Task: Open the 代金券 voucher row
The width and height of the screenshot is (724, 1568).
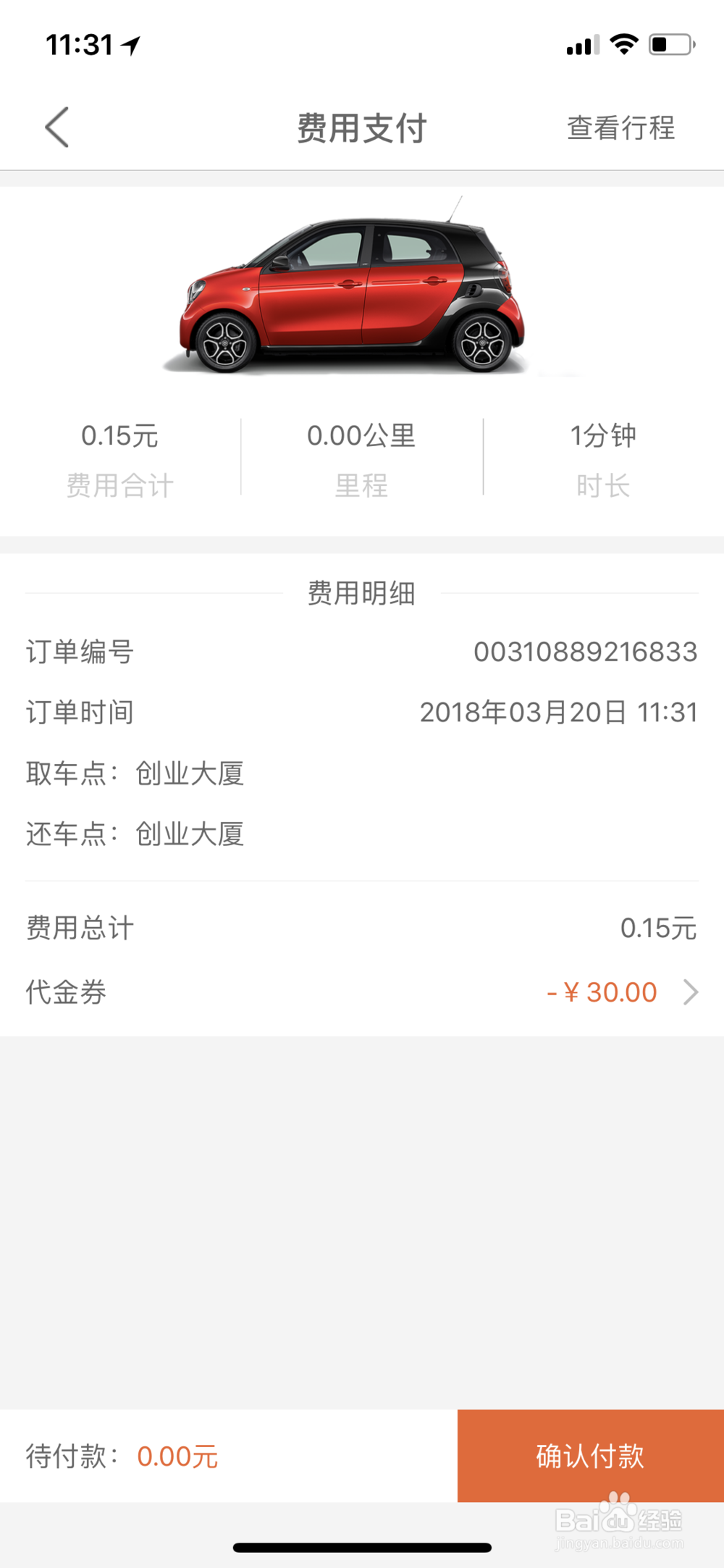Action: tap(362, 992)
